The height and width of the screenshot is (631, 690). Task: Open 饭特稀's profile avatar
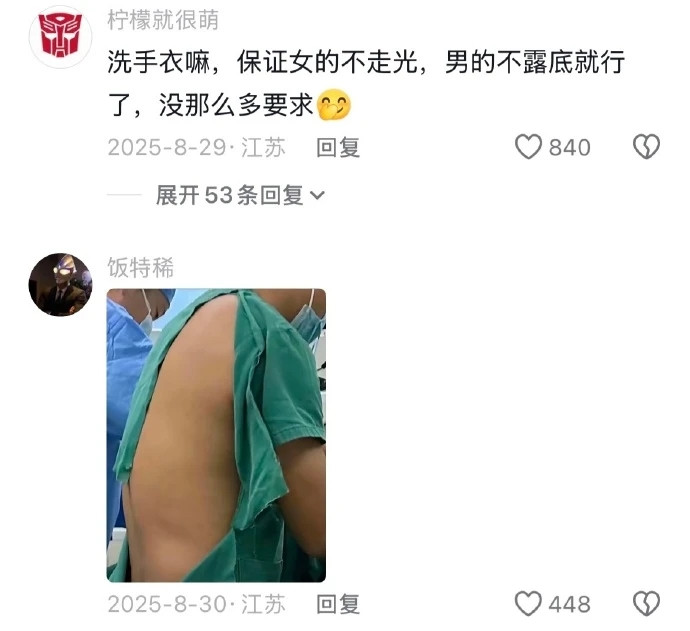(60, 284)
